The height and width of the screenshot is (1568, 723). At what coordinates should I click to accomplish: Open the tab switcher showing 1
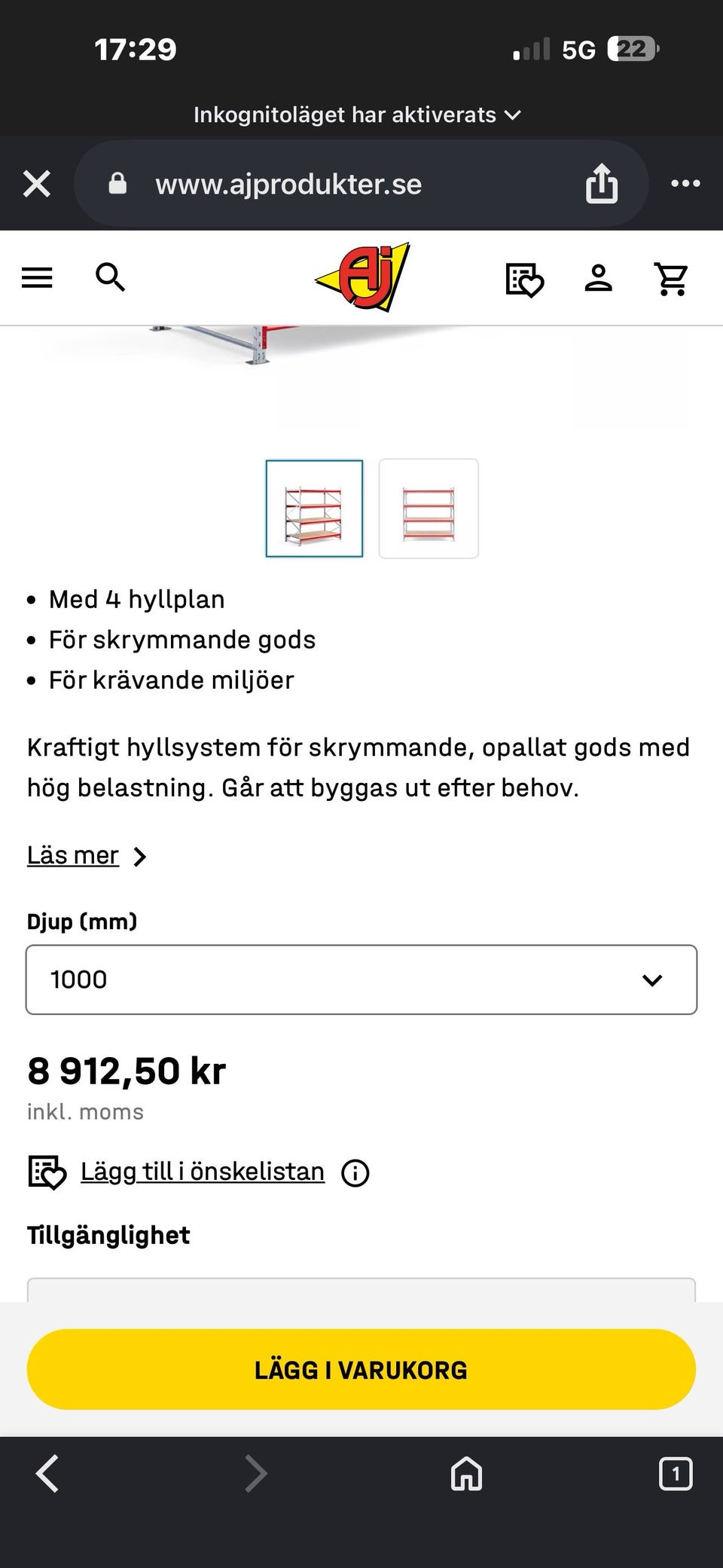point(676,1474)
